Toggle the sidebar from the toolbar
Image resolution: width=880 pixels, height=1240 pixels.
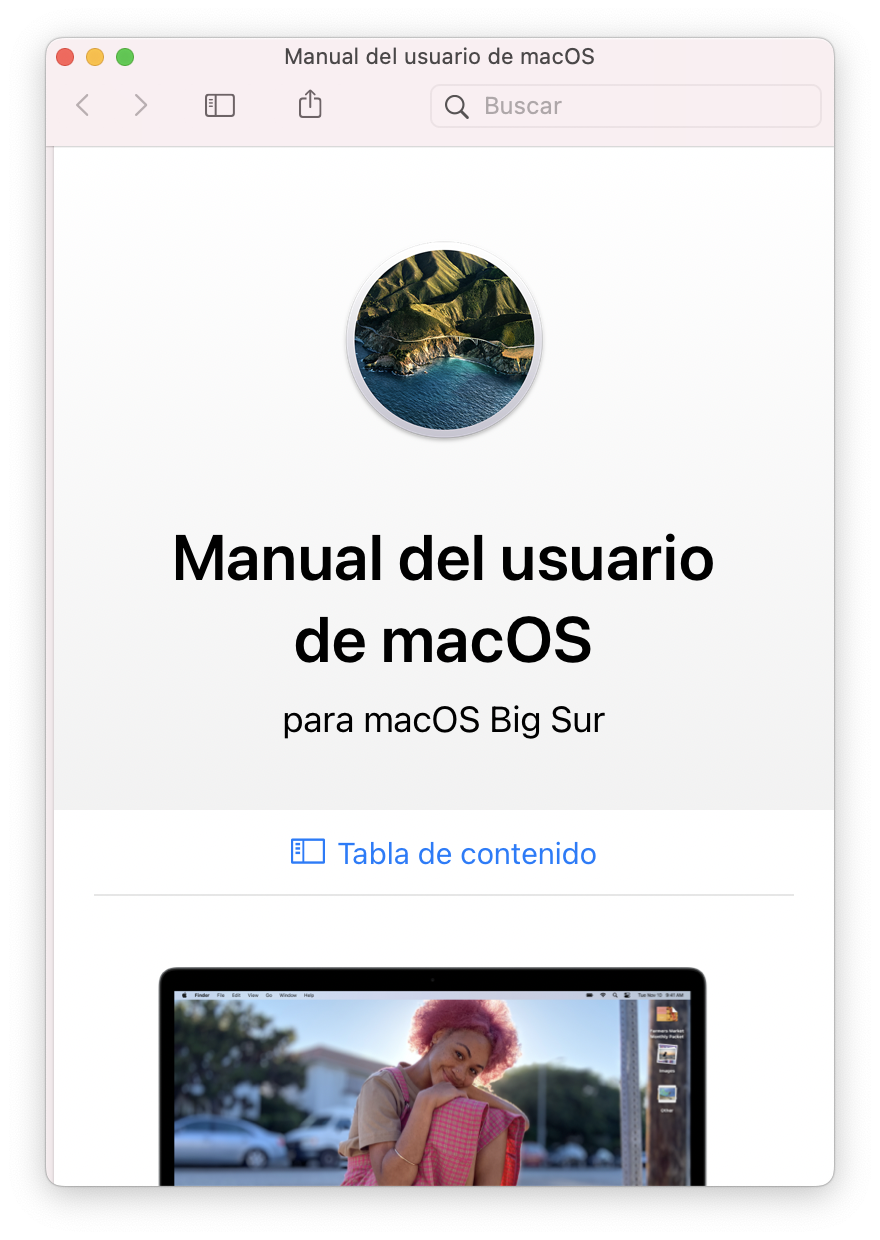(220, 105)
